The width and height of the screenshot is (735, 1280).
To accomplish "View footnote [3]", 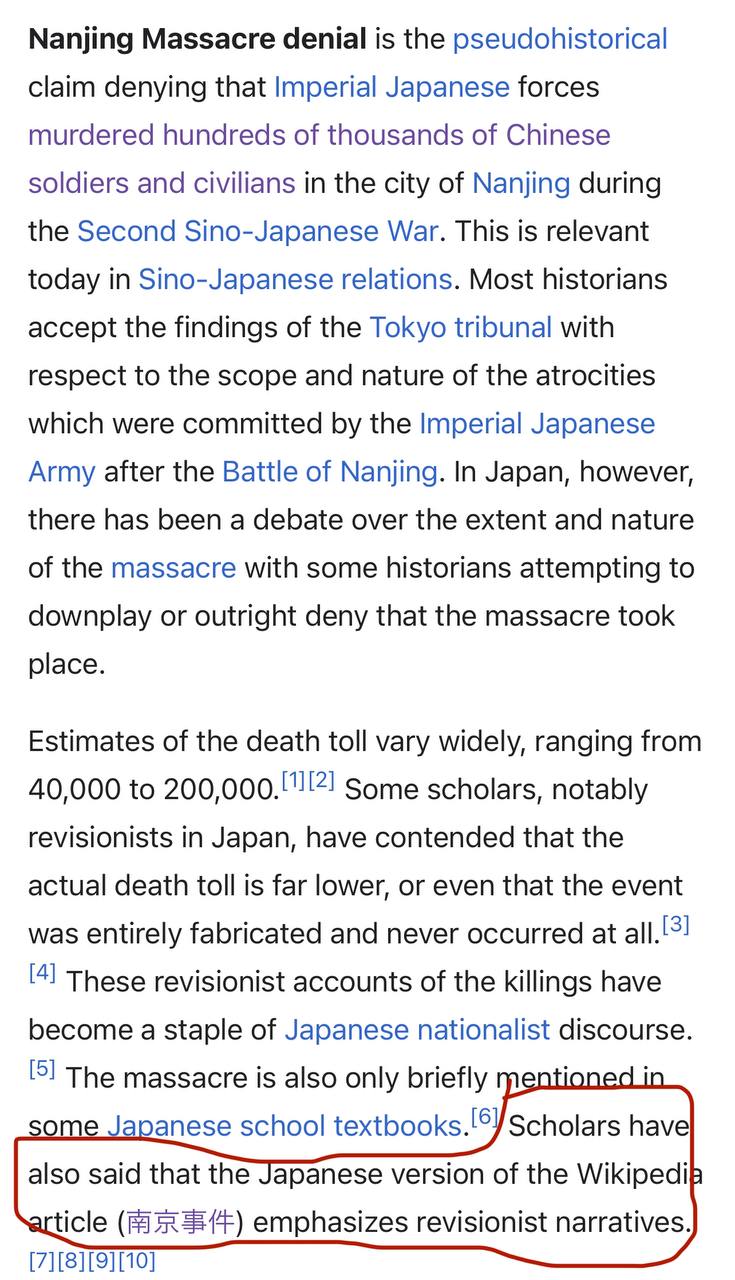I will point(676,925).
